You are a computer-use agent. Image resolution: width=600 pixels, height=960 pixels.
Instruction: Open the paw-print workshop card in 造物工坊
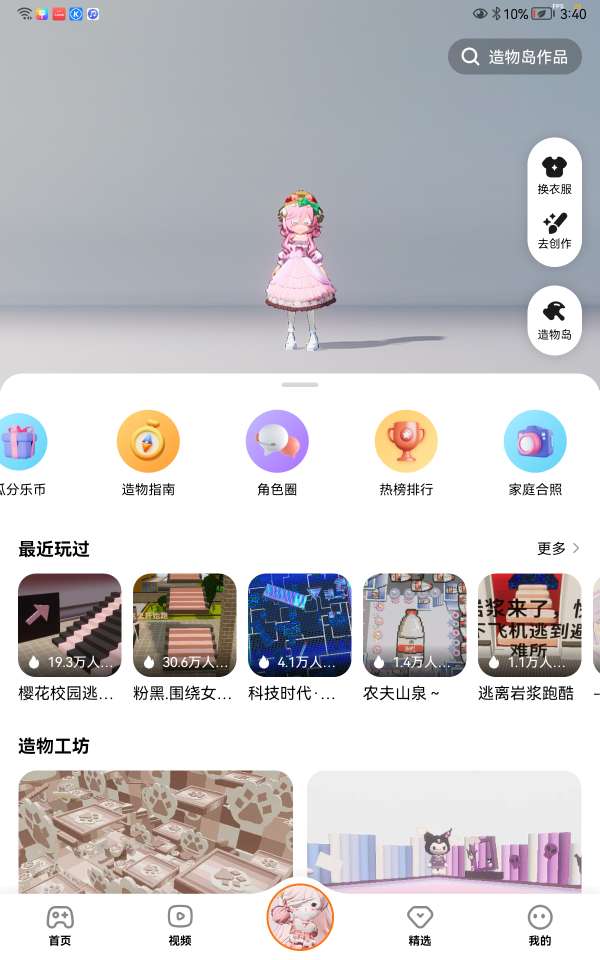(156, 831)
